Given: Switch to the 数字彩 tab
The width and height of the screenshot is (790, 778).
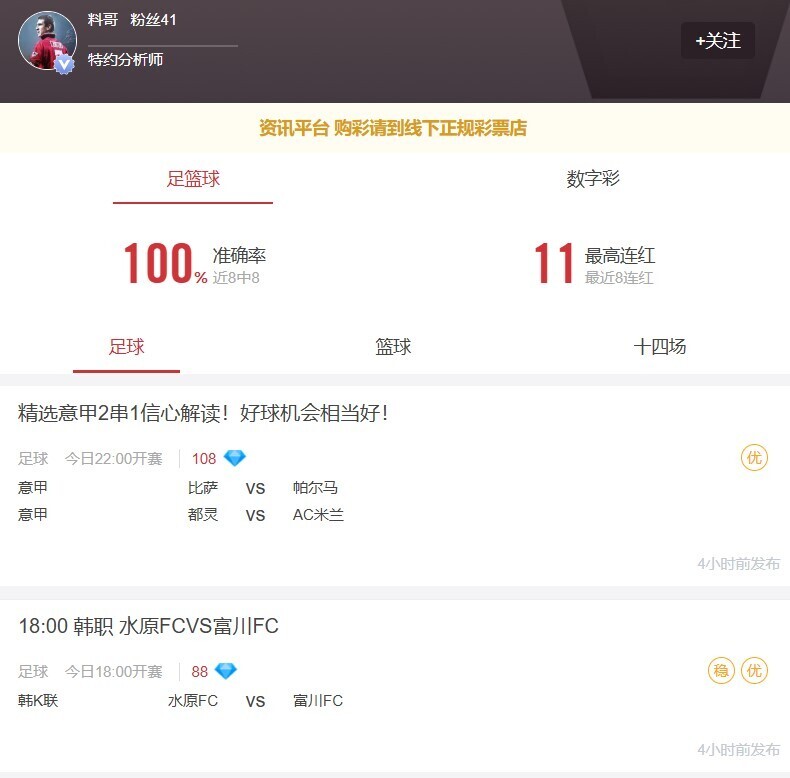Looking at the screenshot, I should [593, 180].
